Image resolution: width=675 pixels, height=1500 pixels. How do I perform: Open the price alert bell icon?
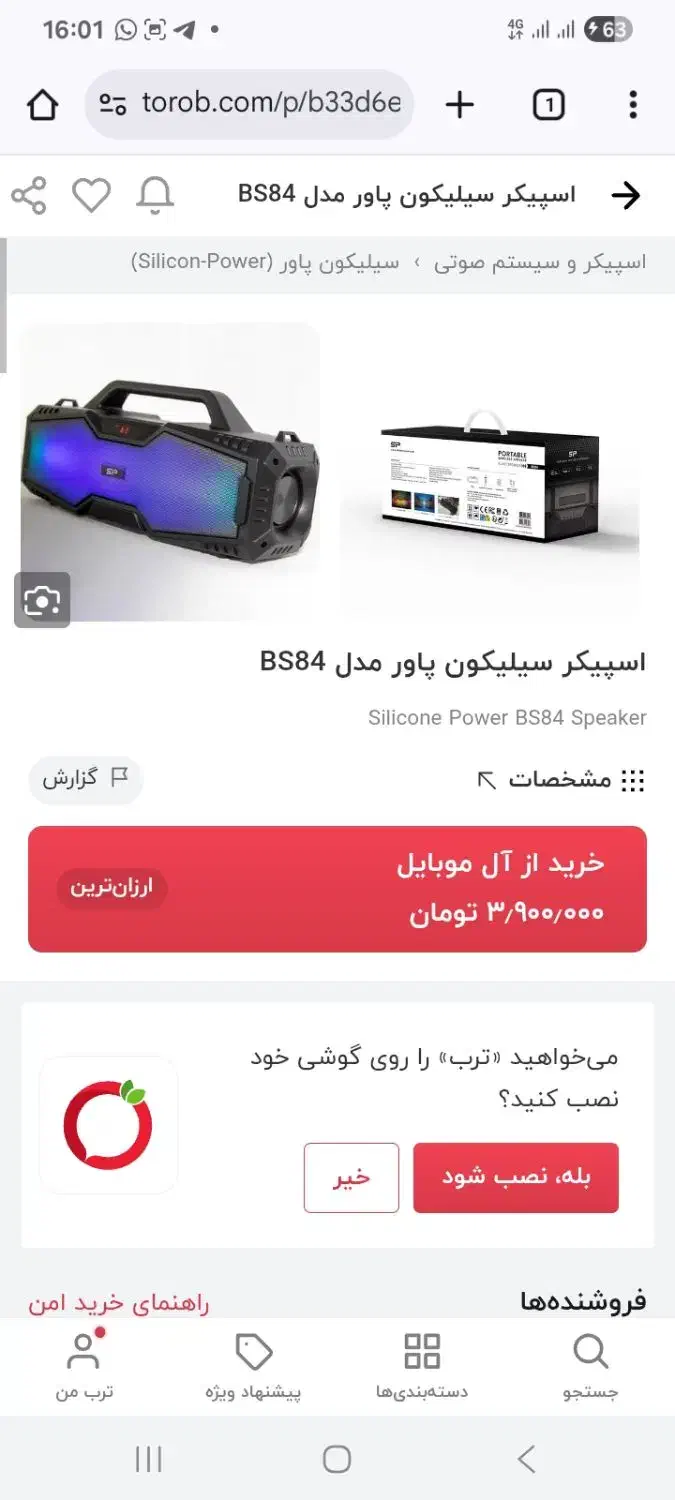[154, 196]
